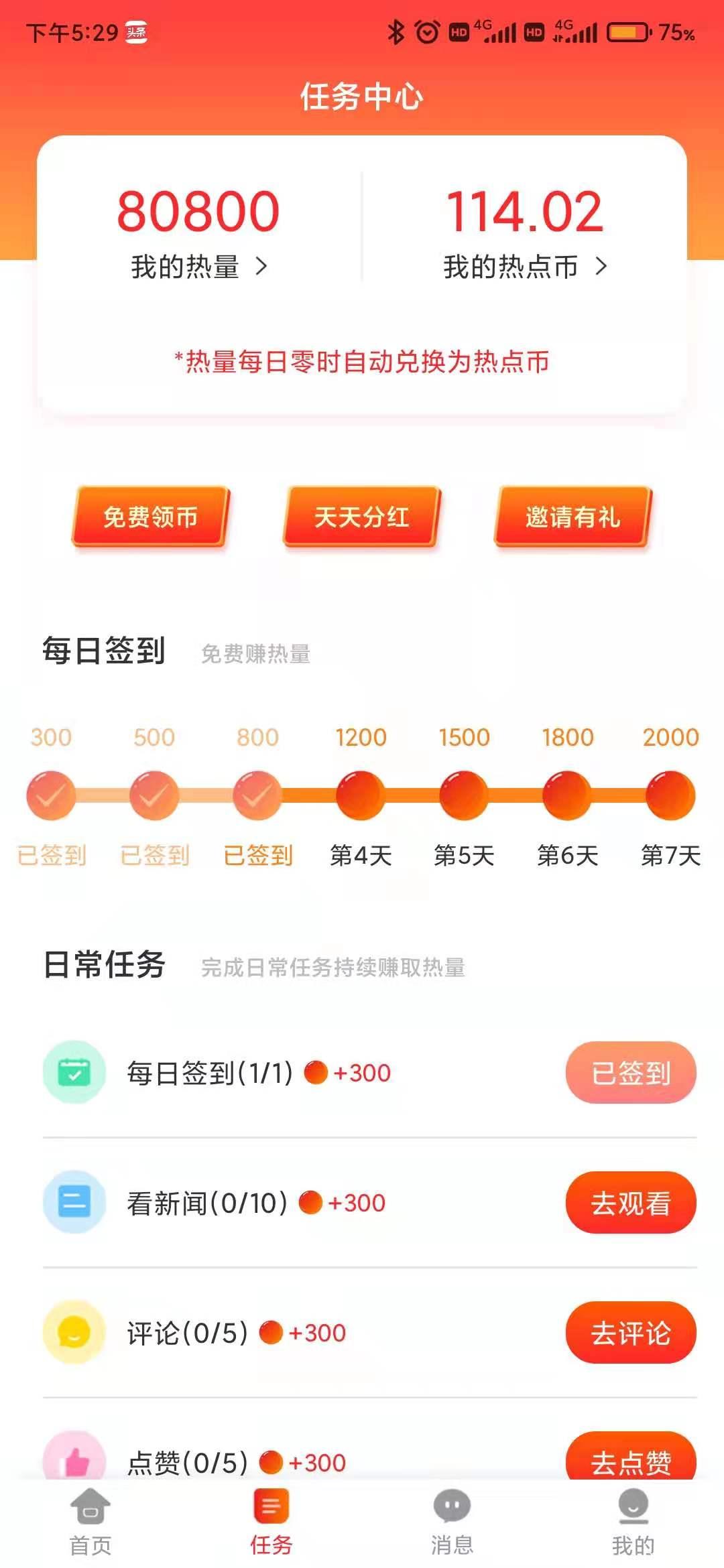This screenshot has height=1568, width=724.
Task: Tap the 第4天 sign-in day marker
Action: tap(360, 797)
